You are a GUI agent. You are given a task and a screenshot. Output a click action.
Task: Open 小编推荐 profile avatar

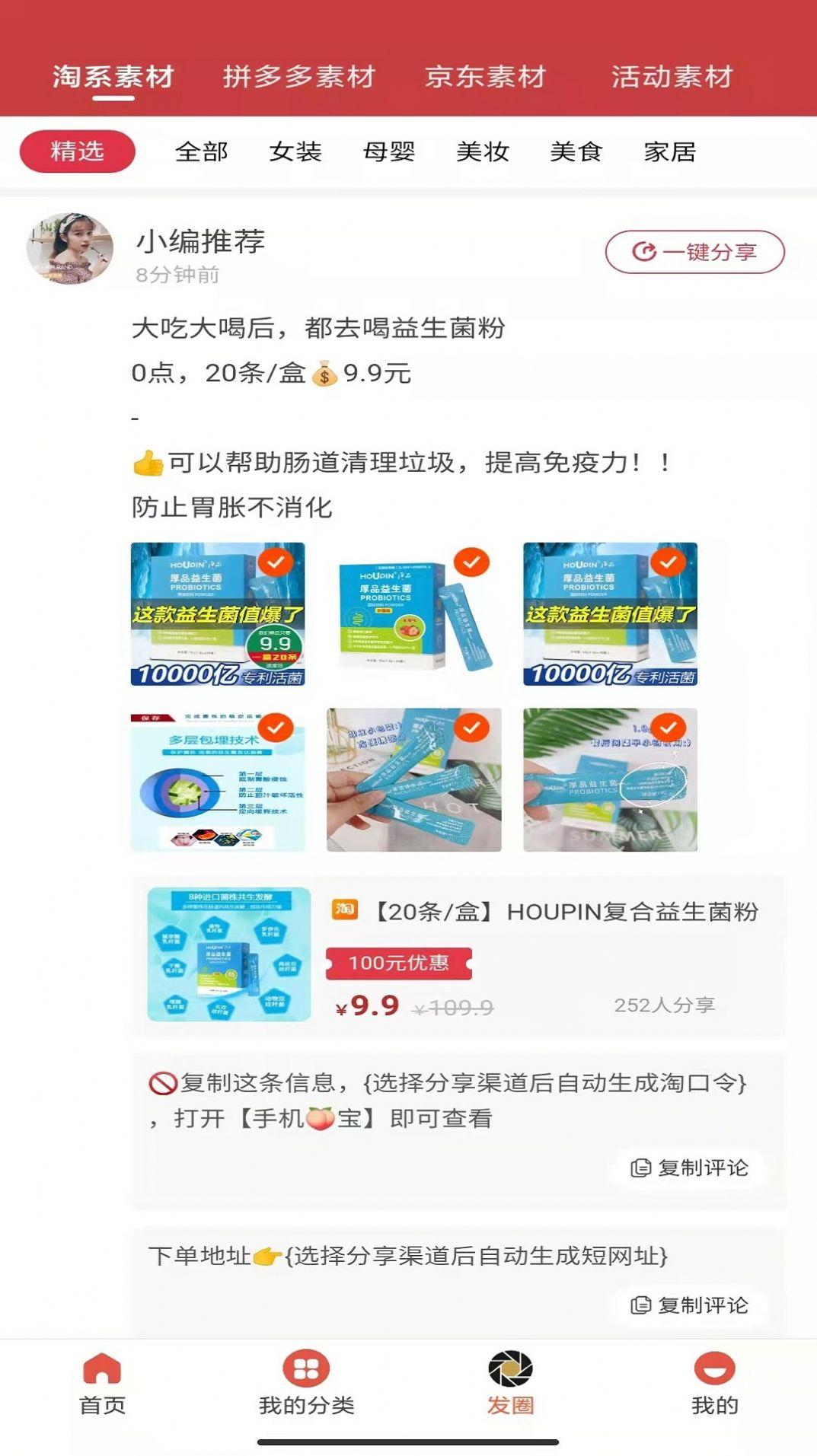point(70,249)
